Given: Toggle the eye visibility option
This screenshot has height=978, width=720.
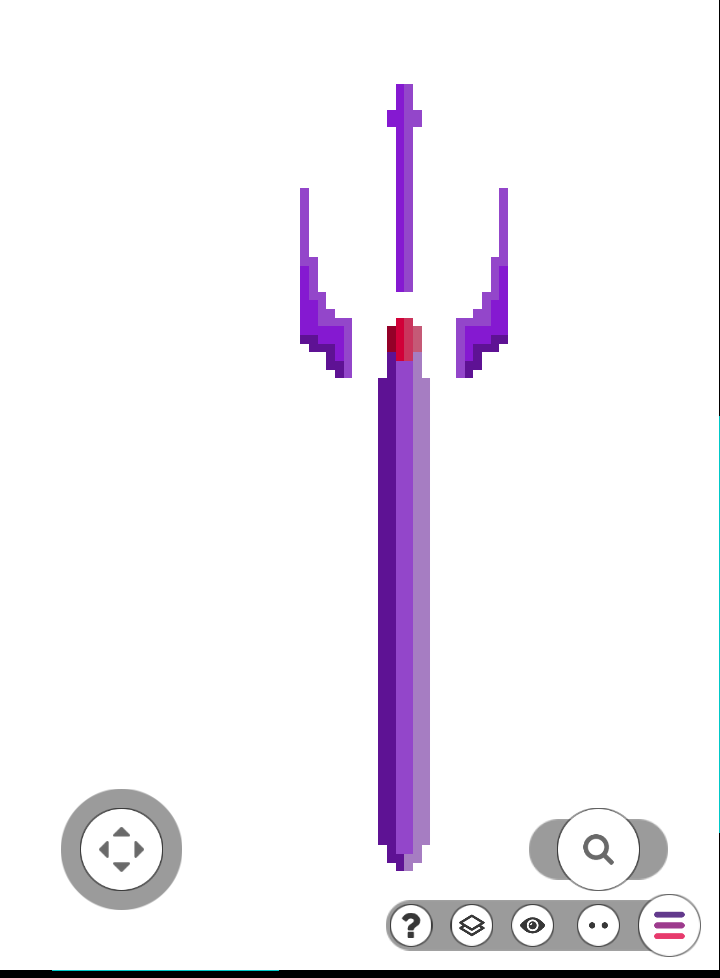Looking at the screenshot, I should coord(533,926).
